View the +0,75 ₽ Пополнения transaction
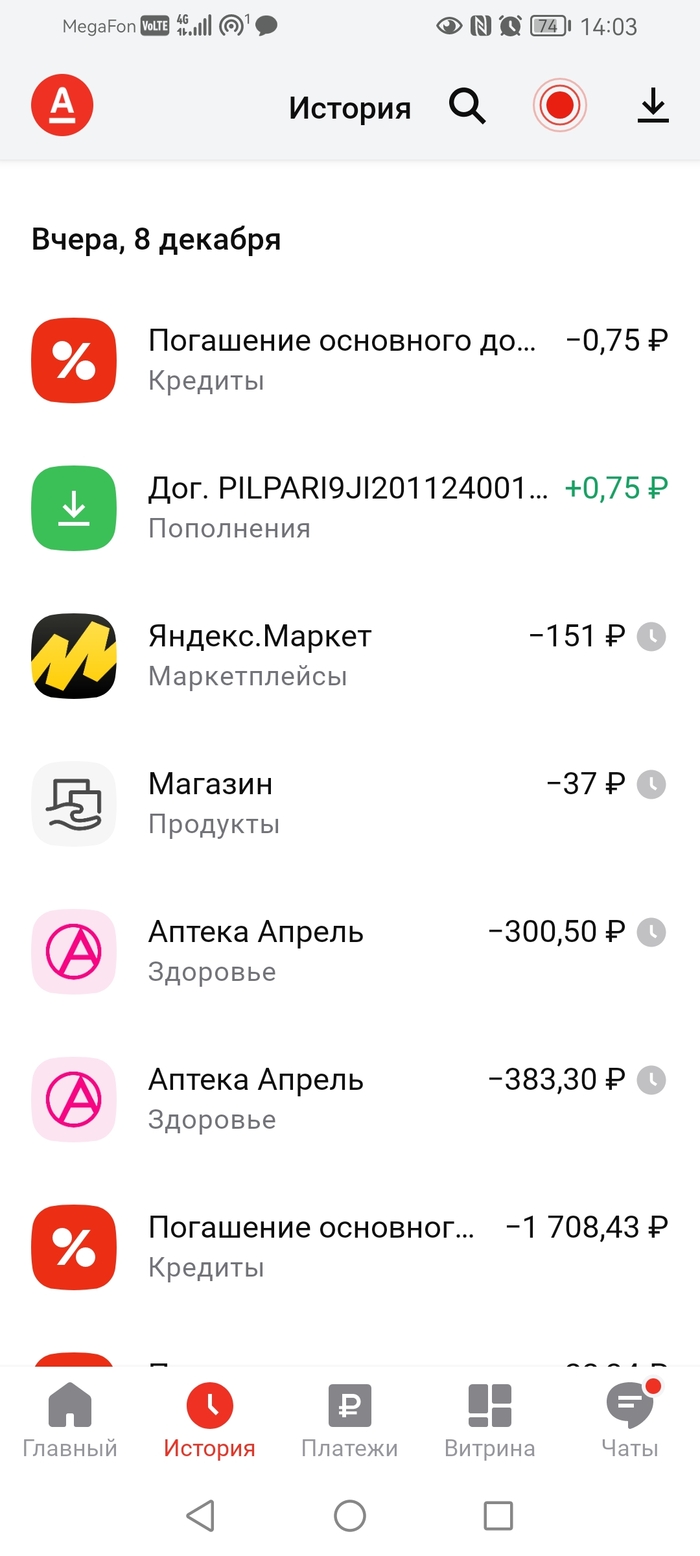Image resolution: width=700 pixels, height=1556 pixels. point(350,508)
